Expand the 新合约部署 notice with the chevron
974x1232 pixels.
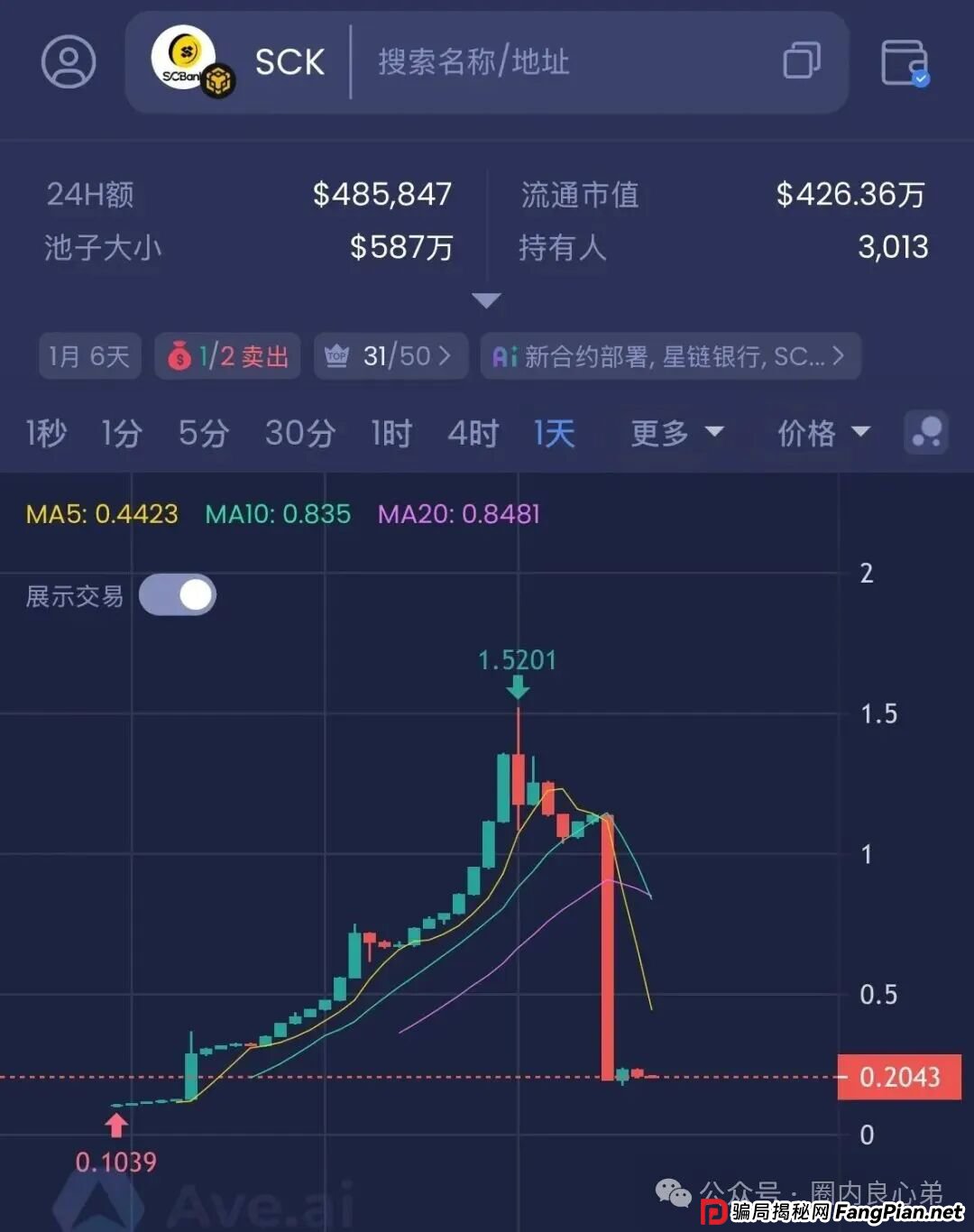[x=837, y=355]
